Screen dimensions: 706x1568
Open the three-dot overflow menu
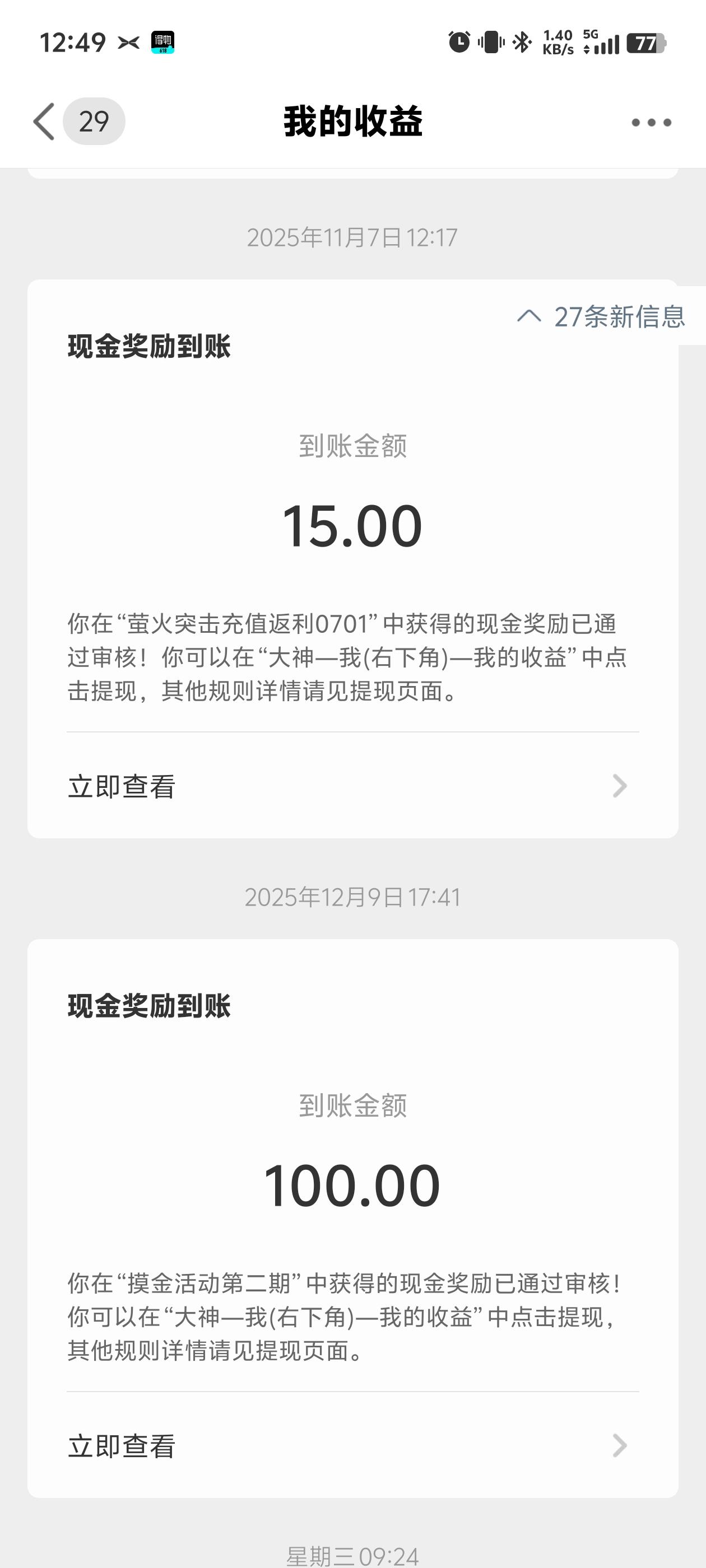pos(651,122)
